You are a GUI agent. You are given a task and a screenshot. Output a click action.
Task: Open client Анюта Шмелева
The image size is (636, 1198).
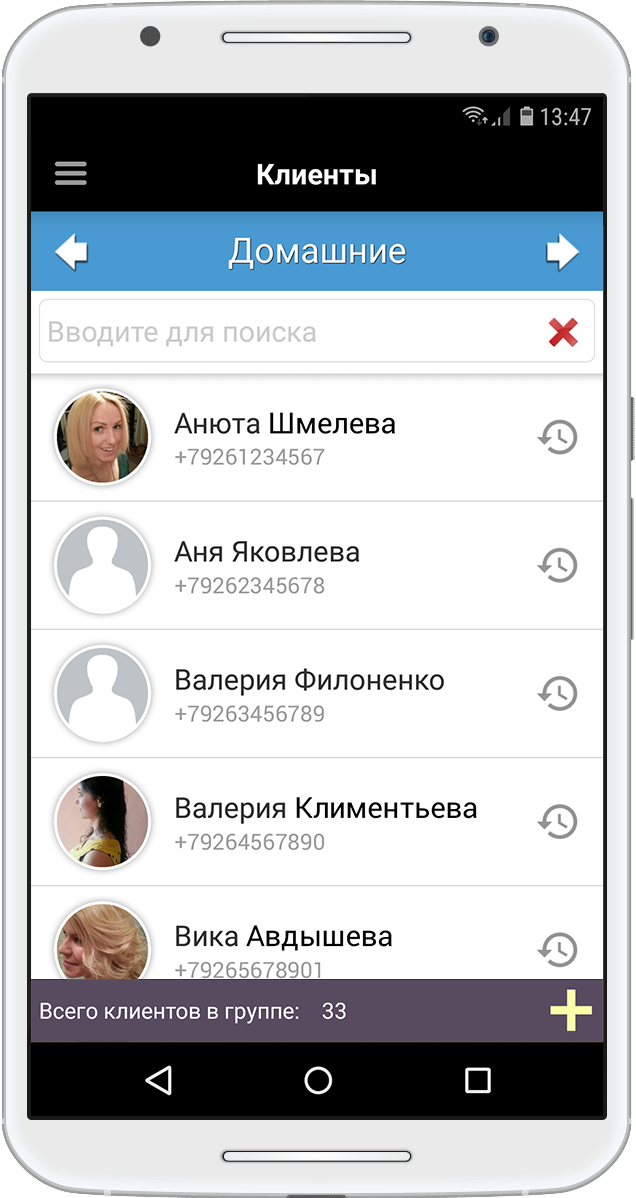[x=285, y=437]
